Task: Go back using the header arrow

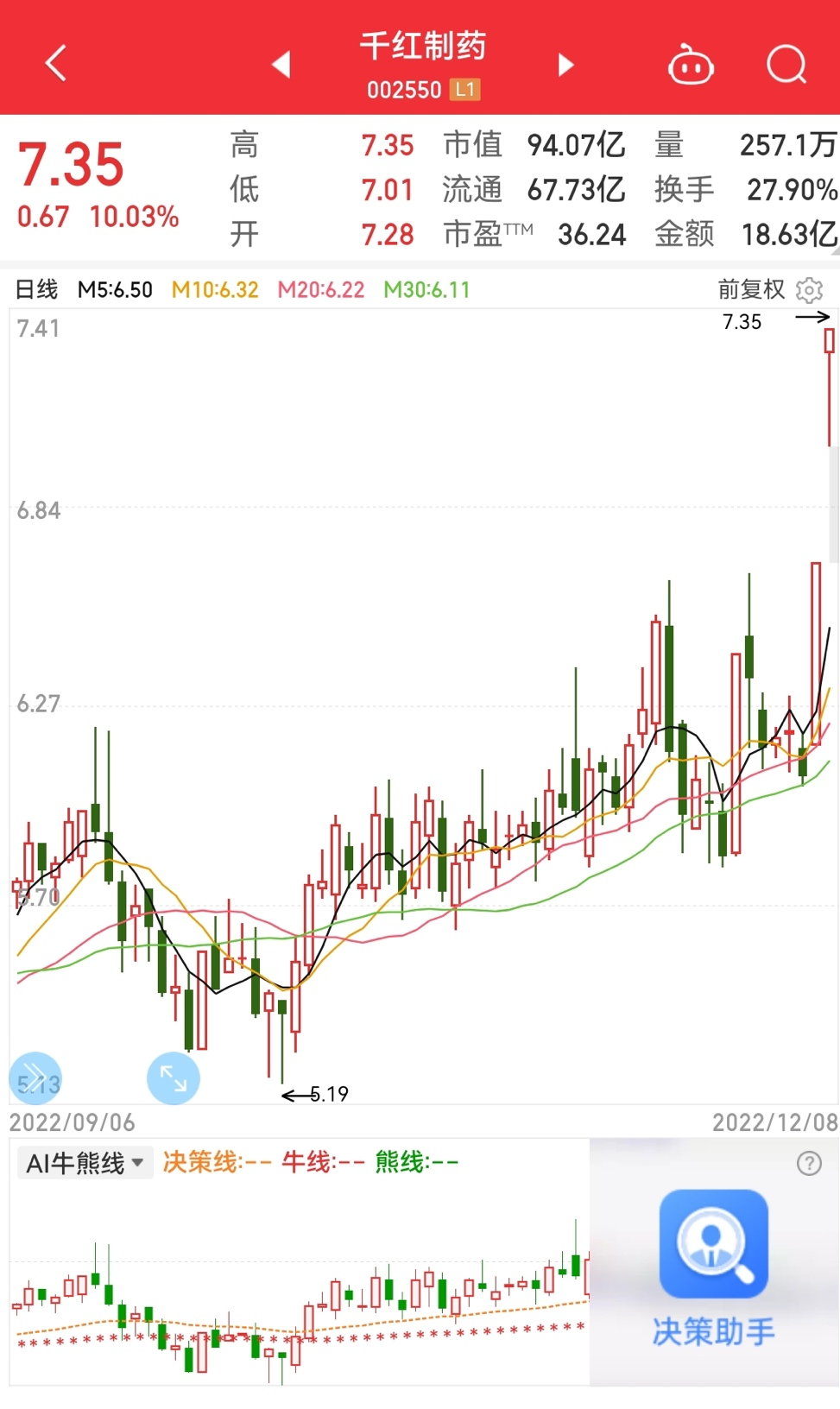Action: click(x=56, y=64)
